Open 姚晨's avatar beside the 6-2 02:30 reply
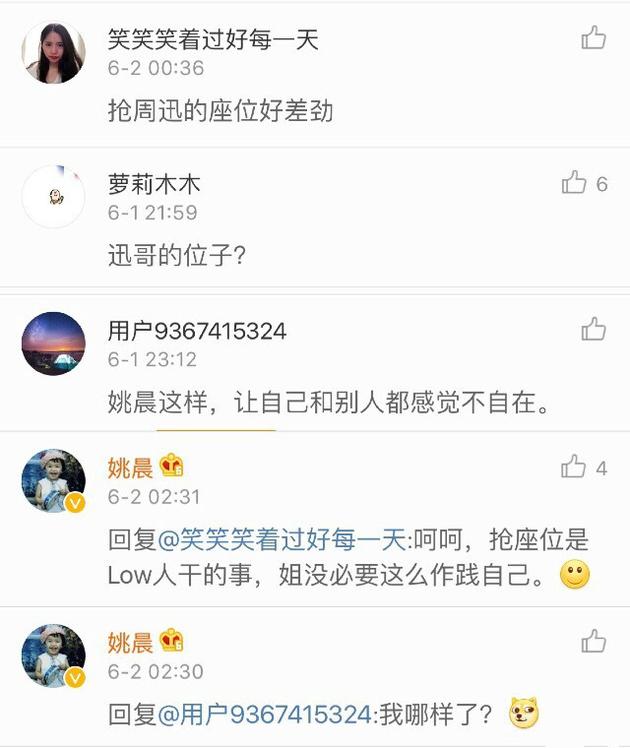630x748 pixels. (x=53, y=656)
